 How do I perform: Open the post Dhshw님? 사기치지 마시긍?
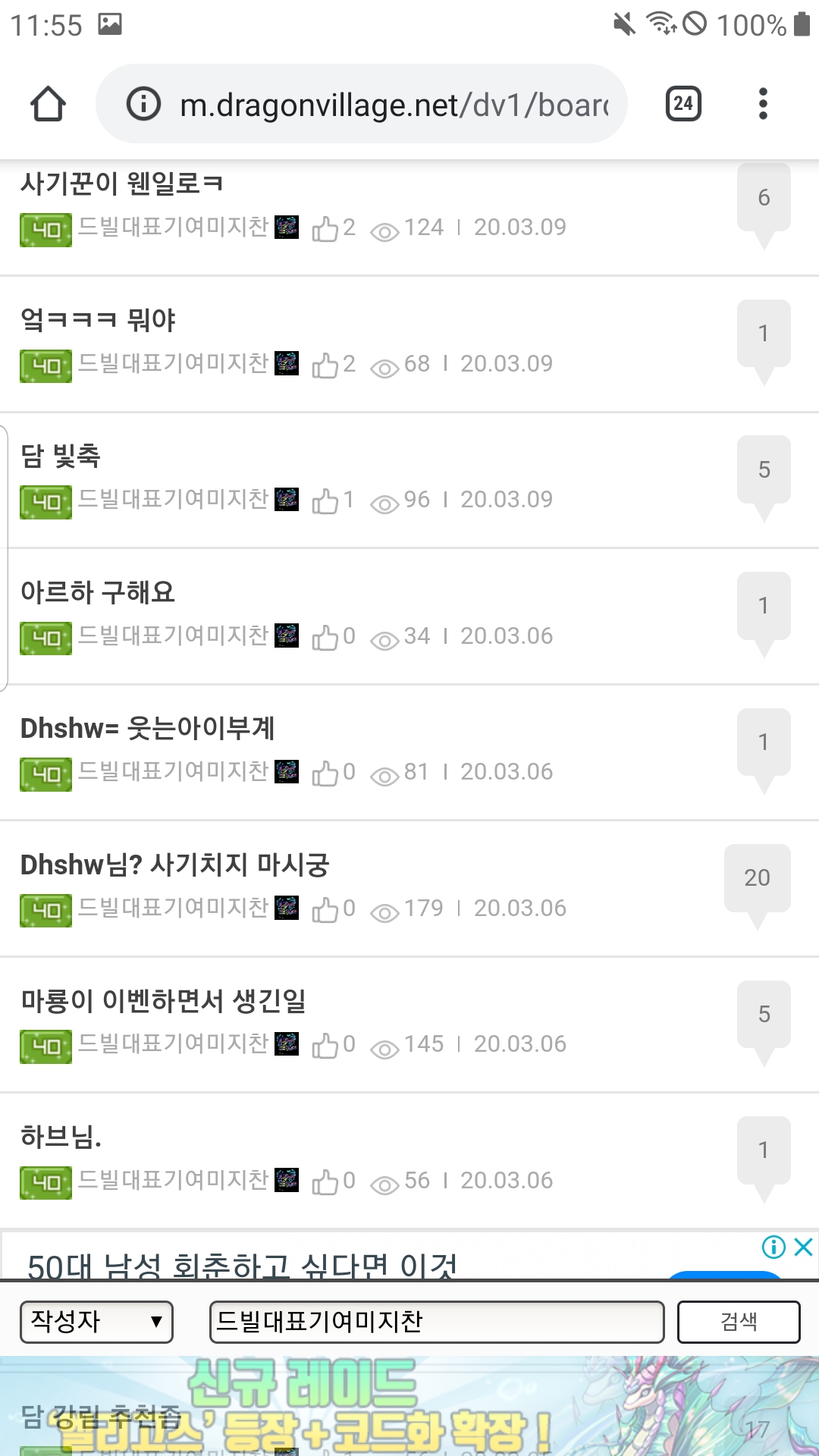(174, 864)
